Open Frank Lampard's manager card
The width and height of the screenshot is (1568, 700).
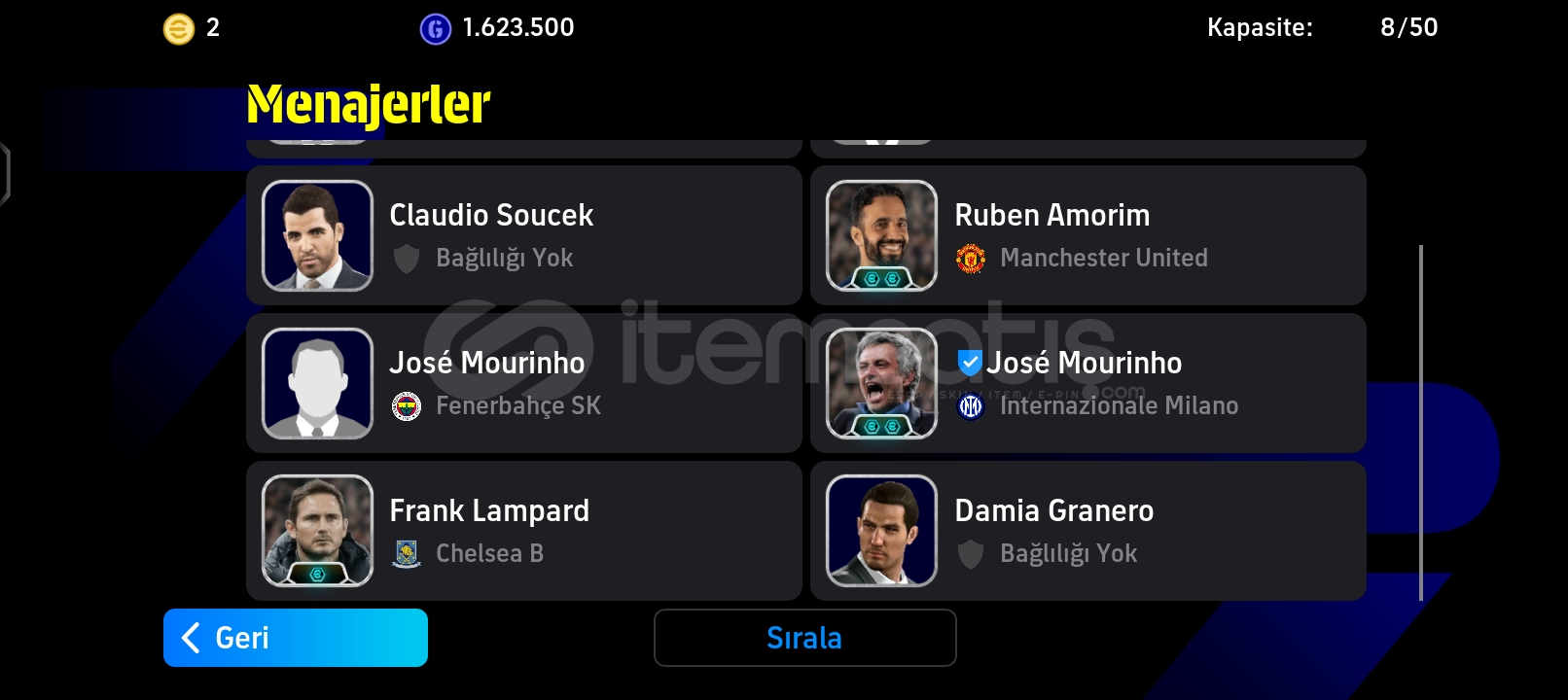(523, 531)
